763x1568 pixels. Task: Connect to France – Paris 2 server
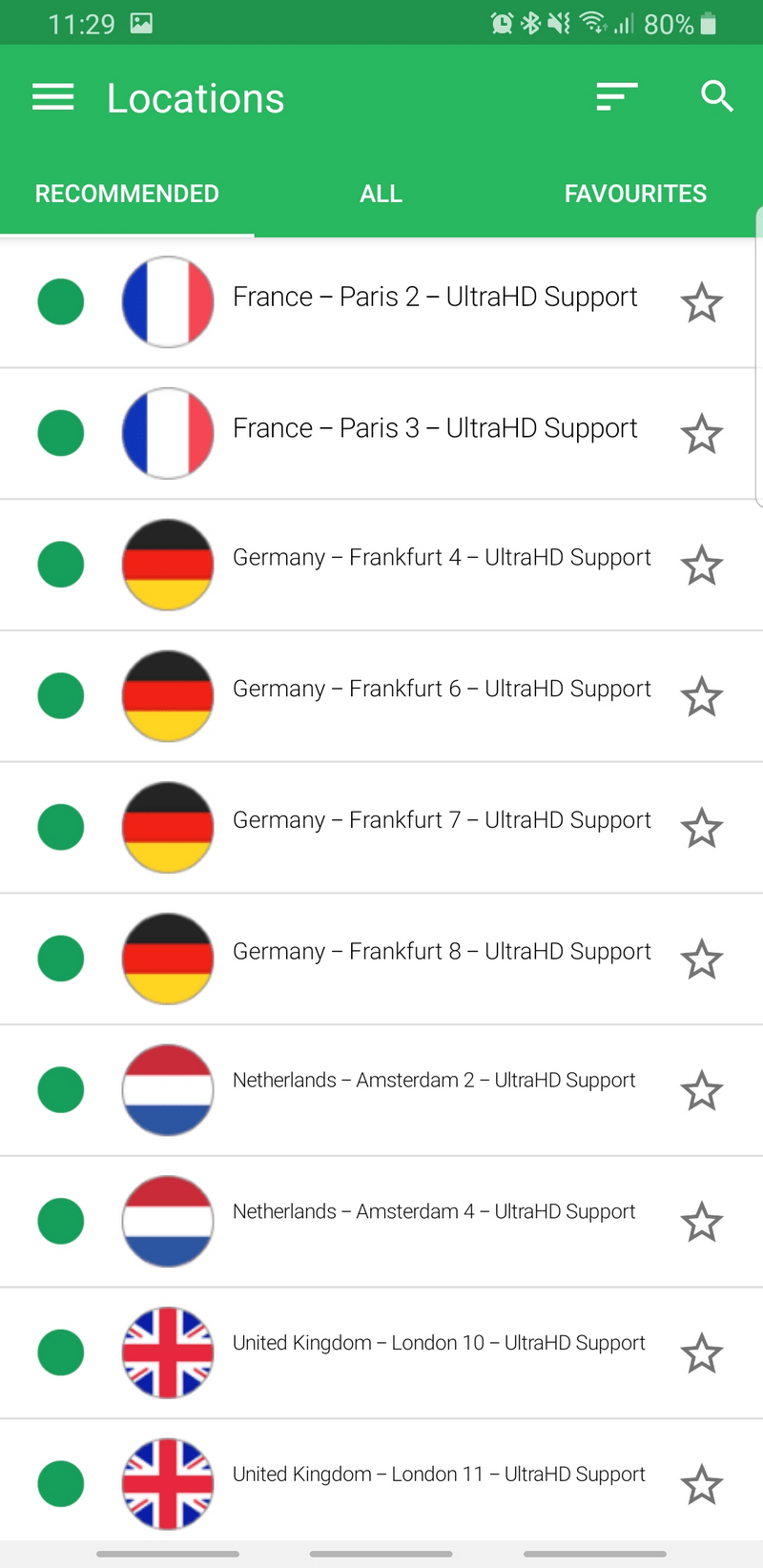(434, 298)
